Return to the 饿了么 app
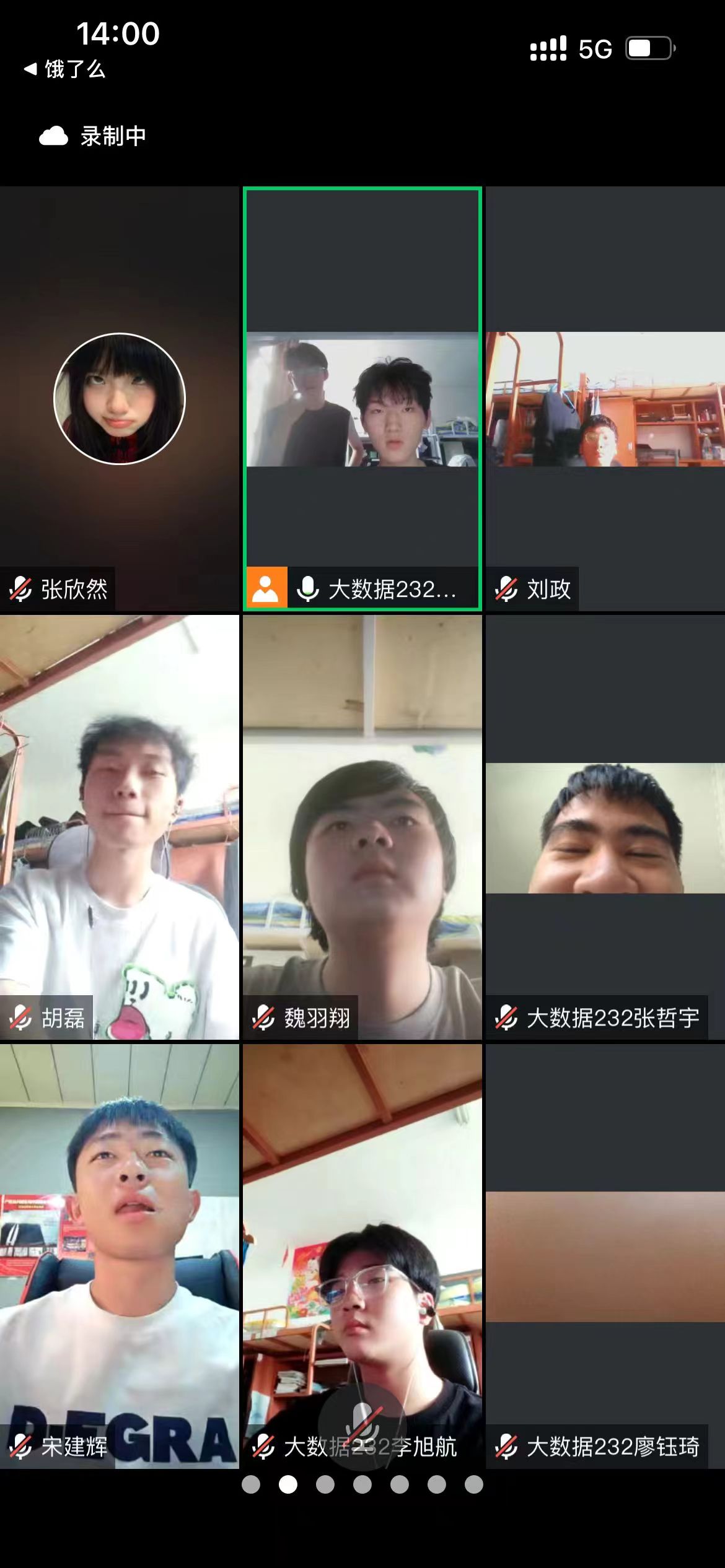 click(x=65, y=69)
